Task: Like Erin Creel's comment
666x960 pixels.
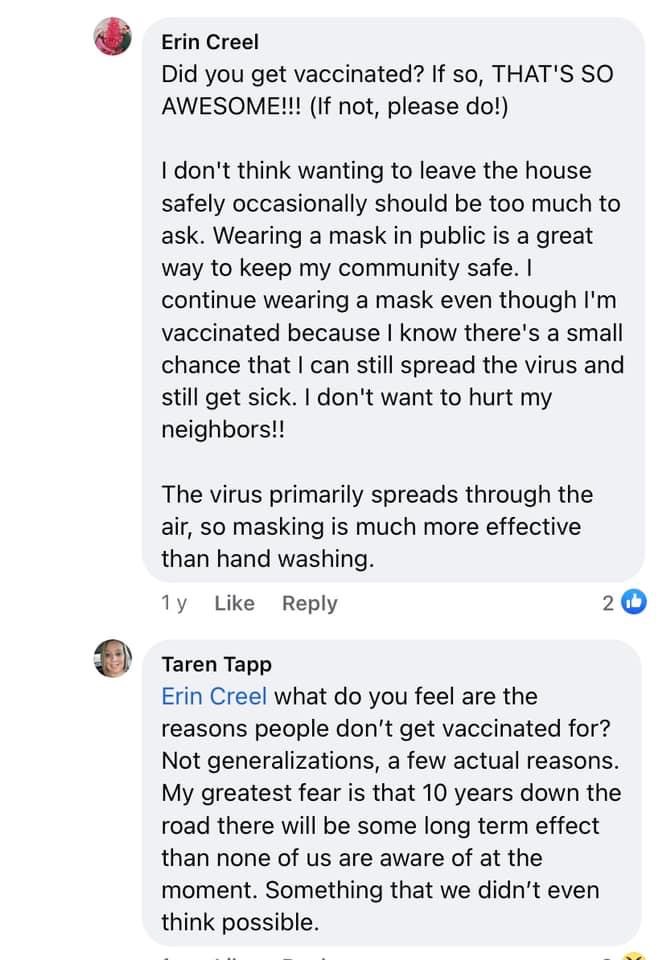Action: (234, 603)
